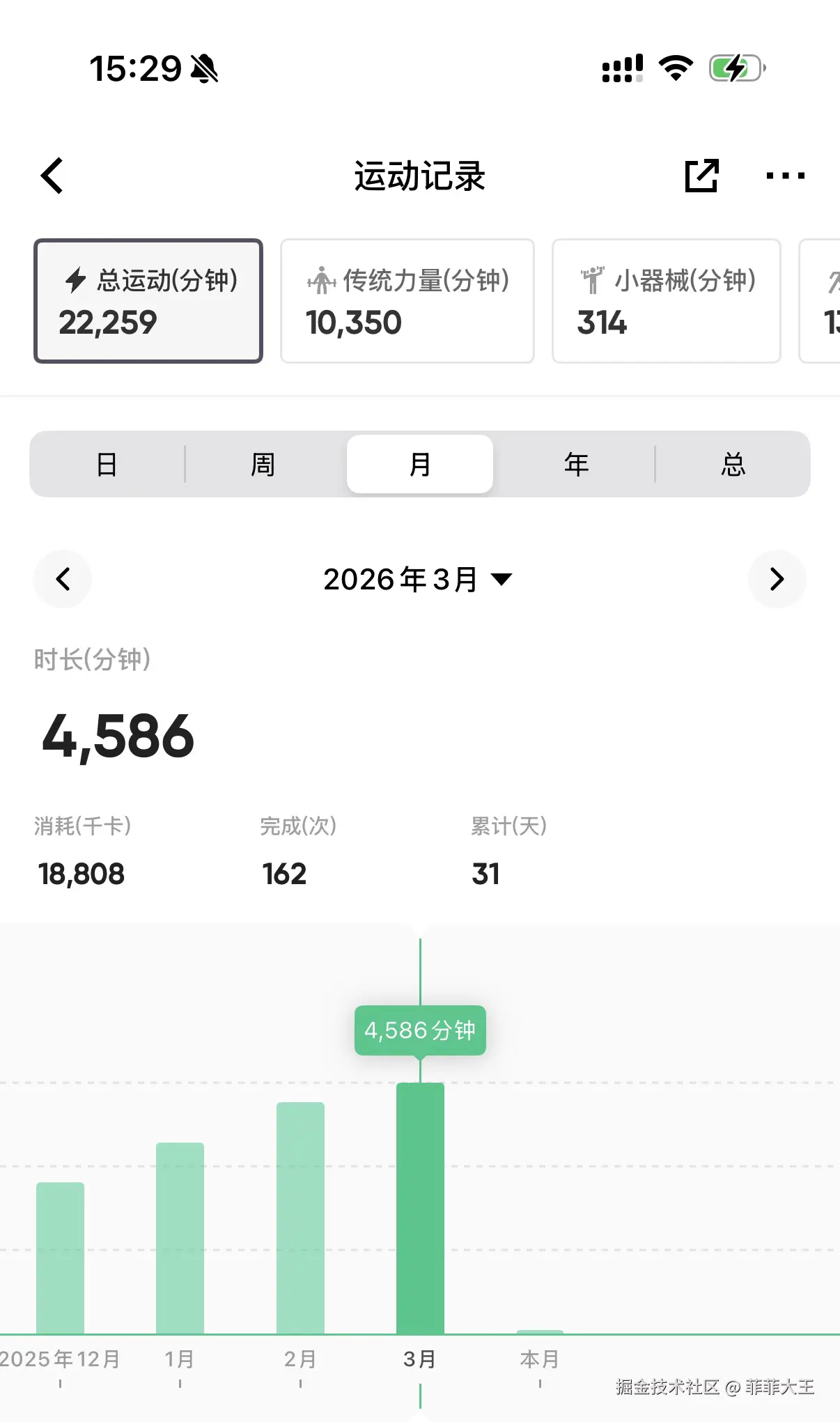The image size is (840, 1422).
Task: Go to previous month via left chevron
Action: [63, 579]
